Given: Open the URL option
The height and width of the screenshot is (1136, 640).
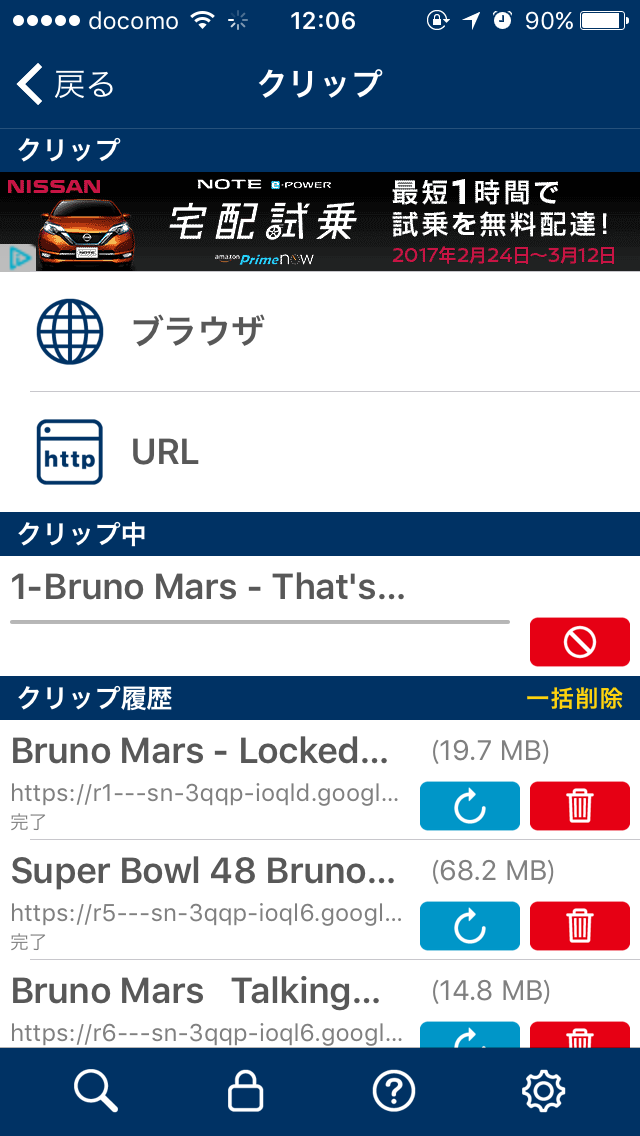Looking at the screenshot, I should pos(320,452).
